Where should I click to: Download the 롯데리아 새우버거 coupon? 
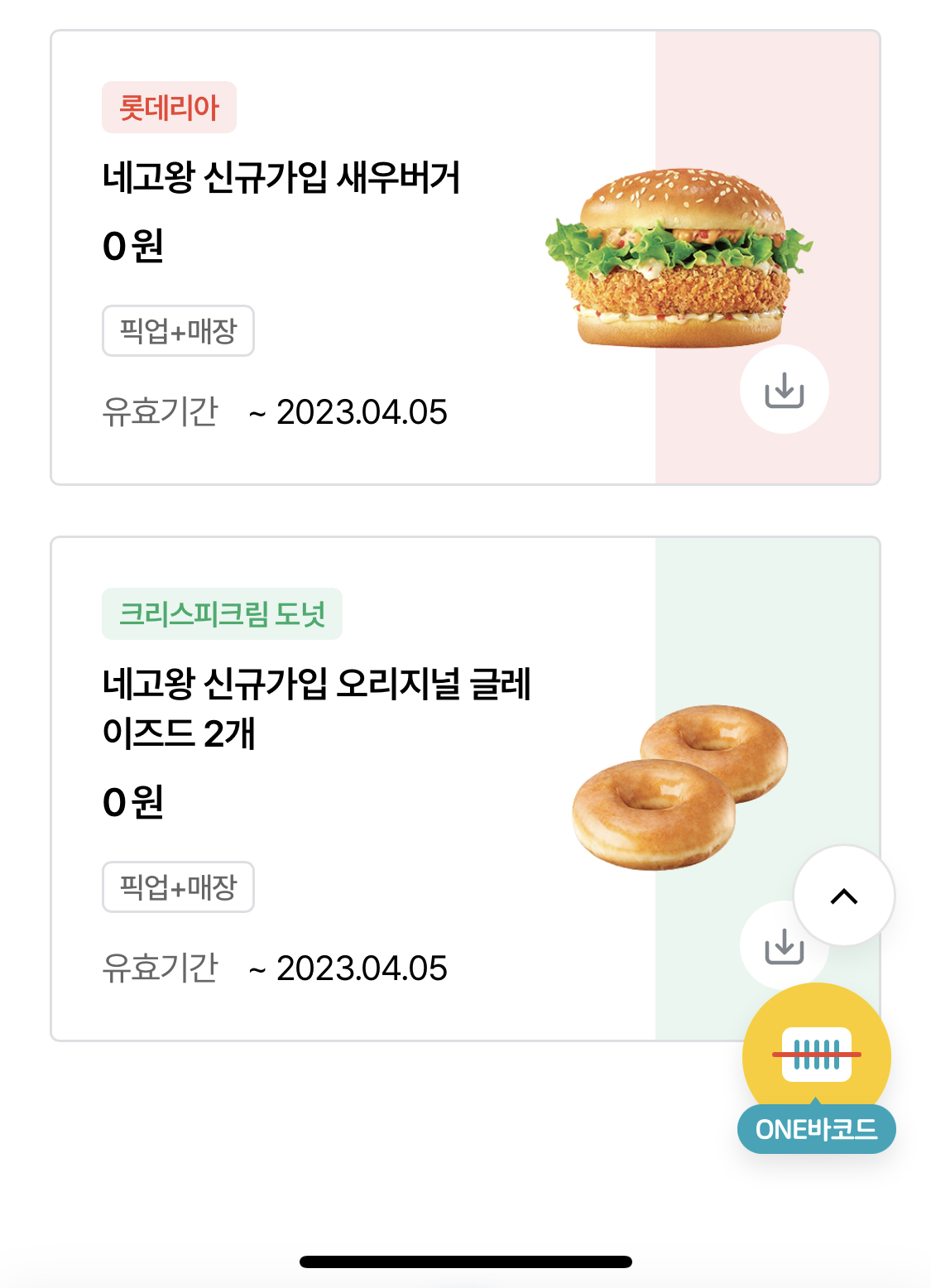784,390
